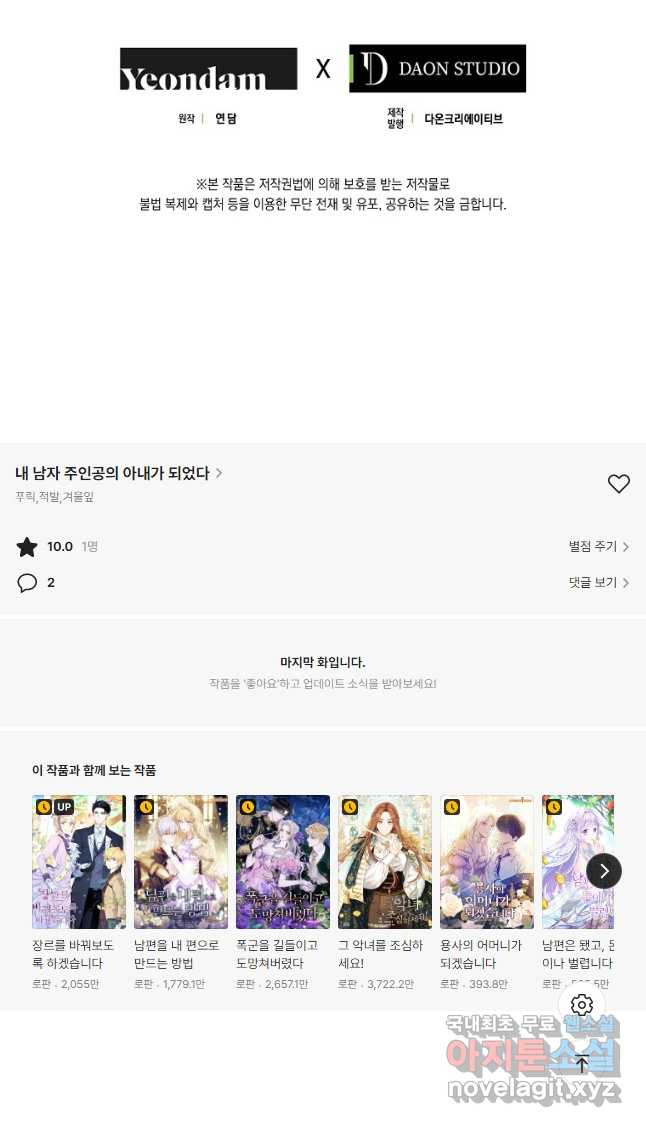Jump back to top with the arrow button

coord(582,1063)
